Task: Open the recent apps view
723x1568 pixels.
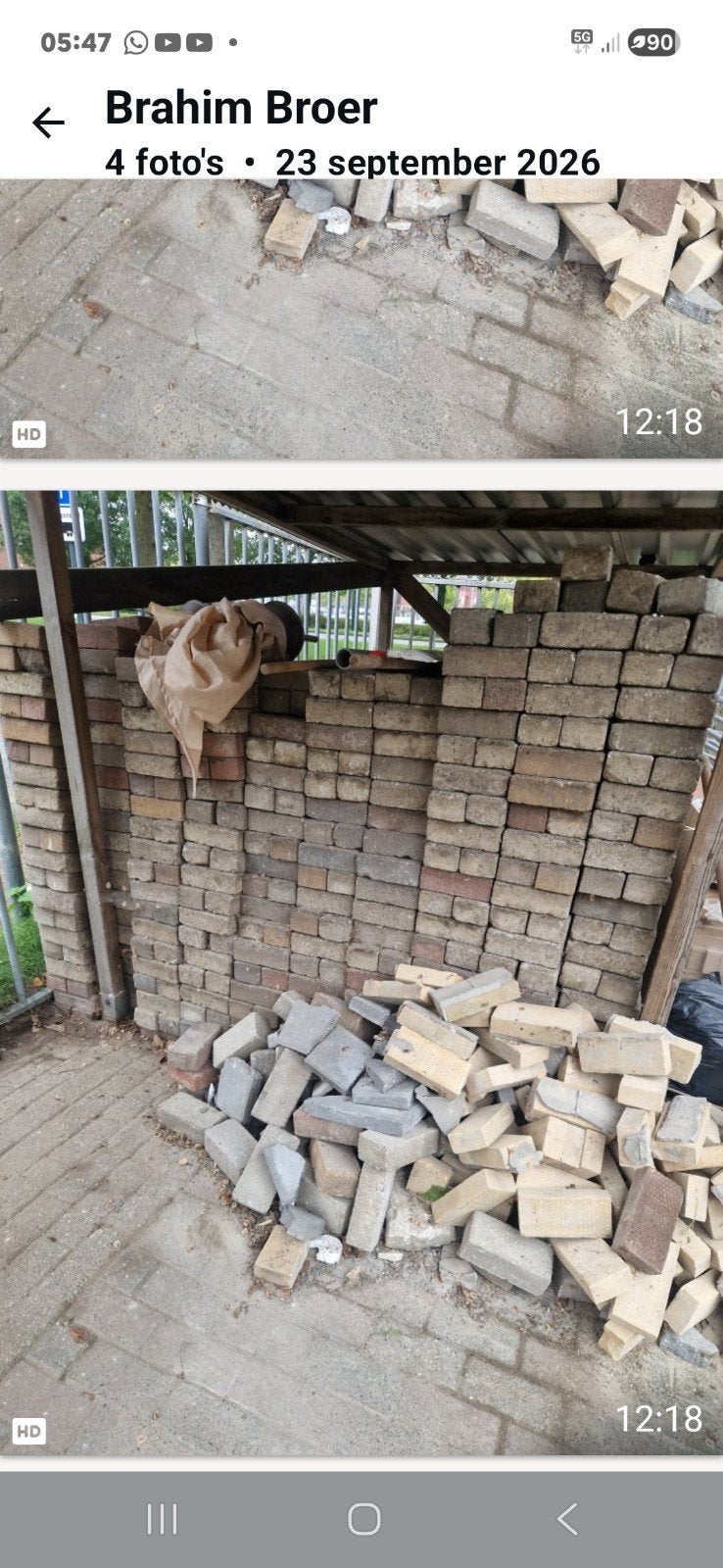Action: click(x=162, y=1519)
